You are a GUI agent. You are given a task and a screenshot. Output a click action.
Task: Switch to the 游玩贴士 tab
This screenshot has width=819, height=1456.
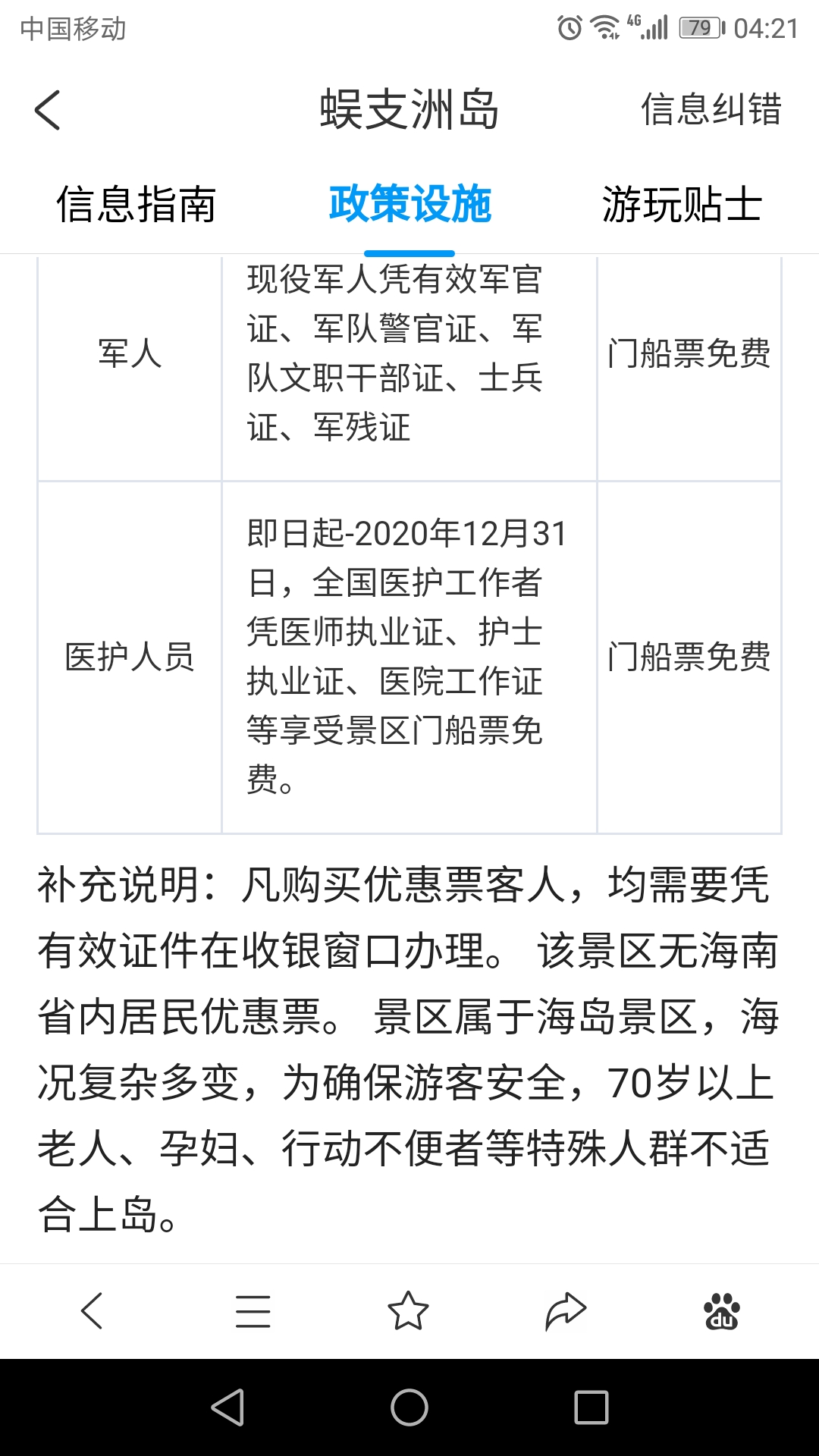tap(682, 205)
